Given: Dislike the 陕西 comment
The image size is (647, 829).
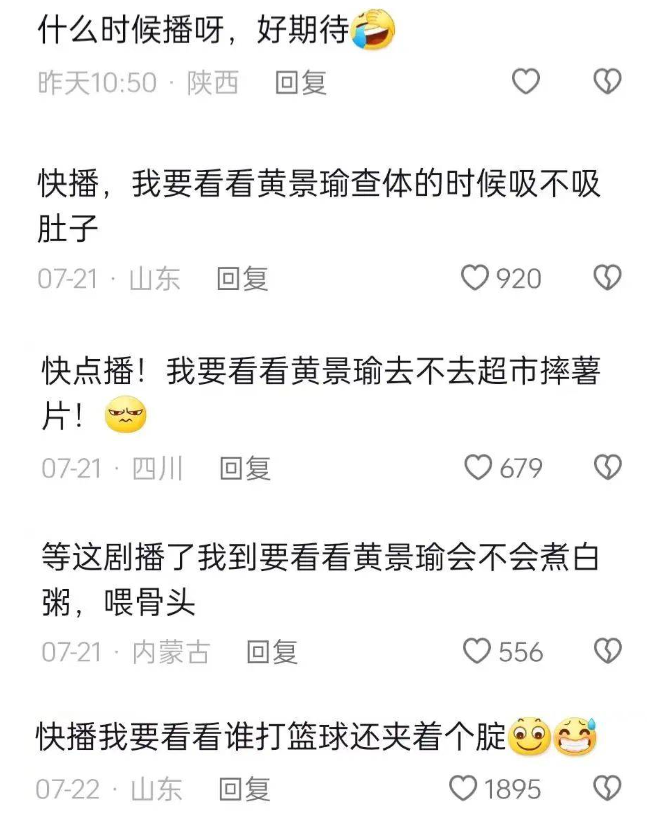Looking at the screenshot, I should (x=607, y=82).
